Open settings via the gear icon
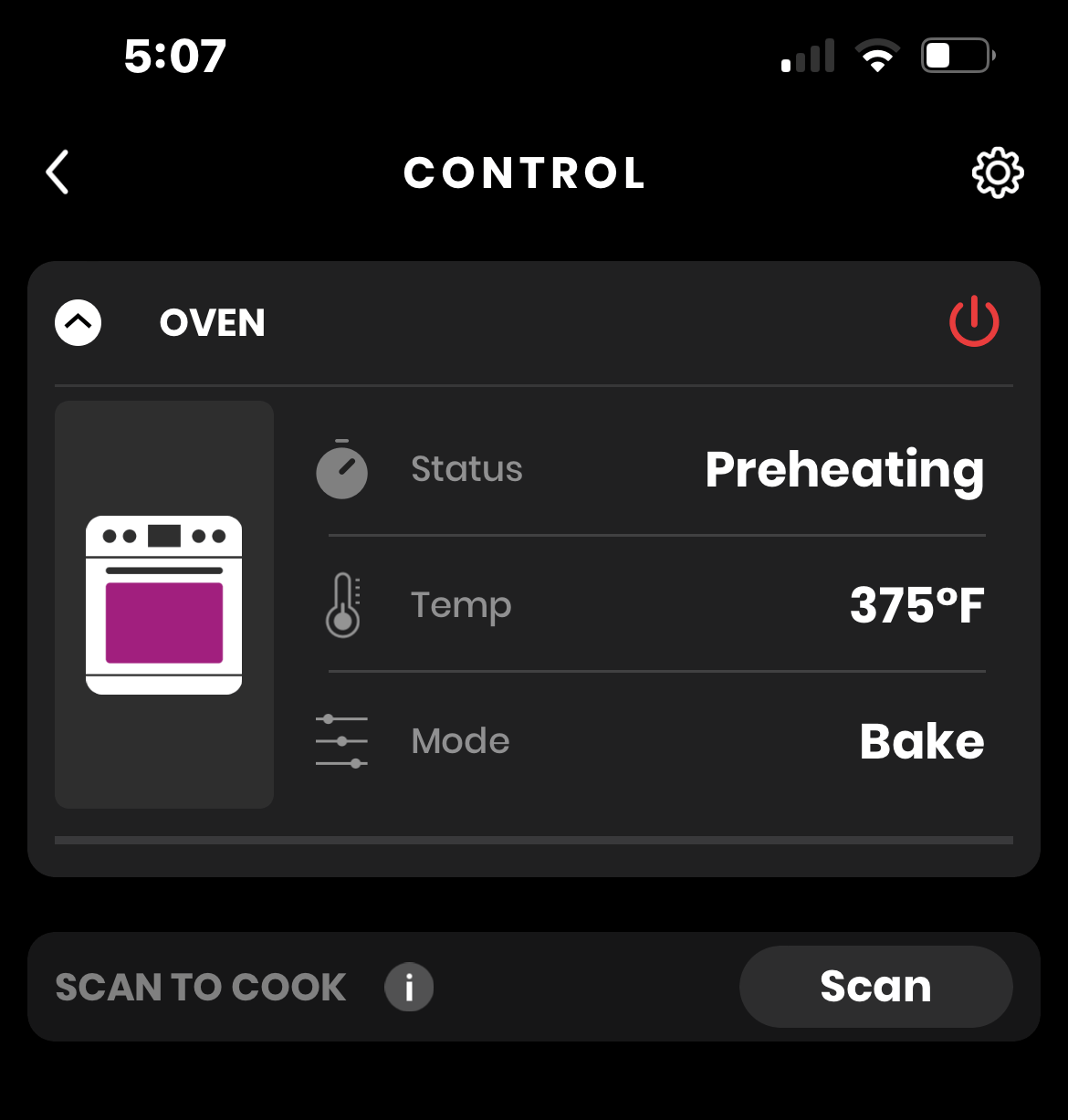This screenshot has width=1068, height=1120. point(998,173)
